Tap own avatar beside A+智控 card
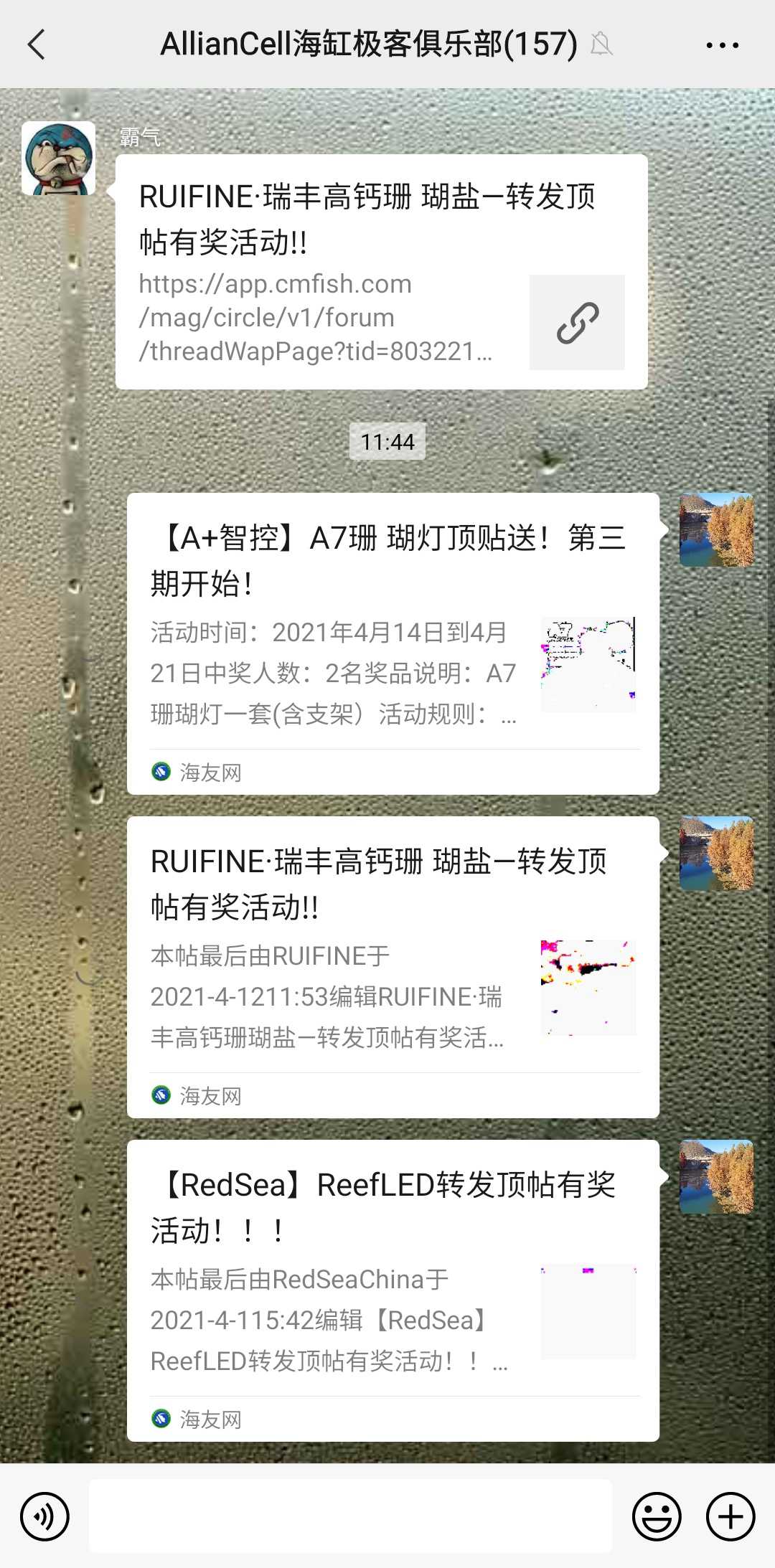 [716, 529]
